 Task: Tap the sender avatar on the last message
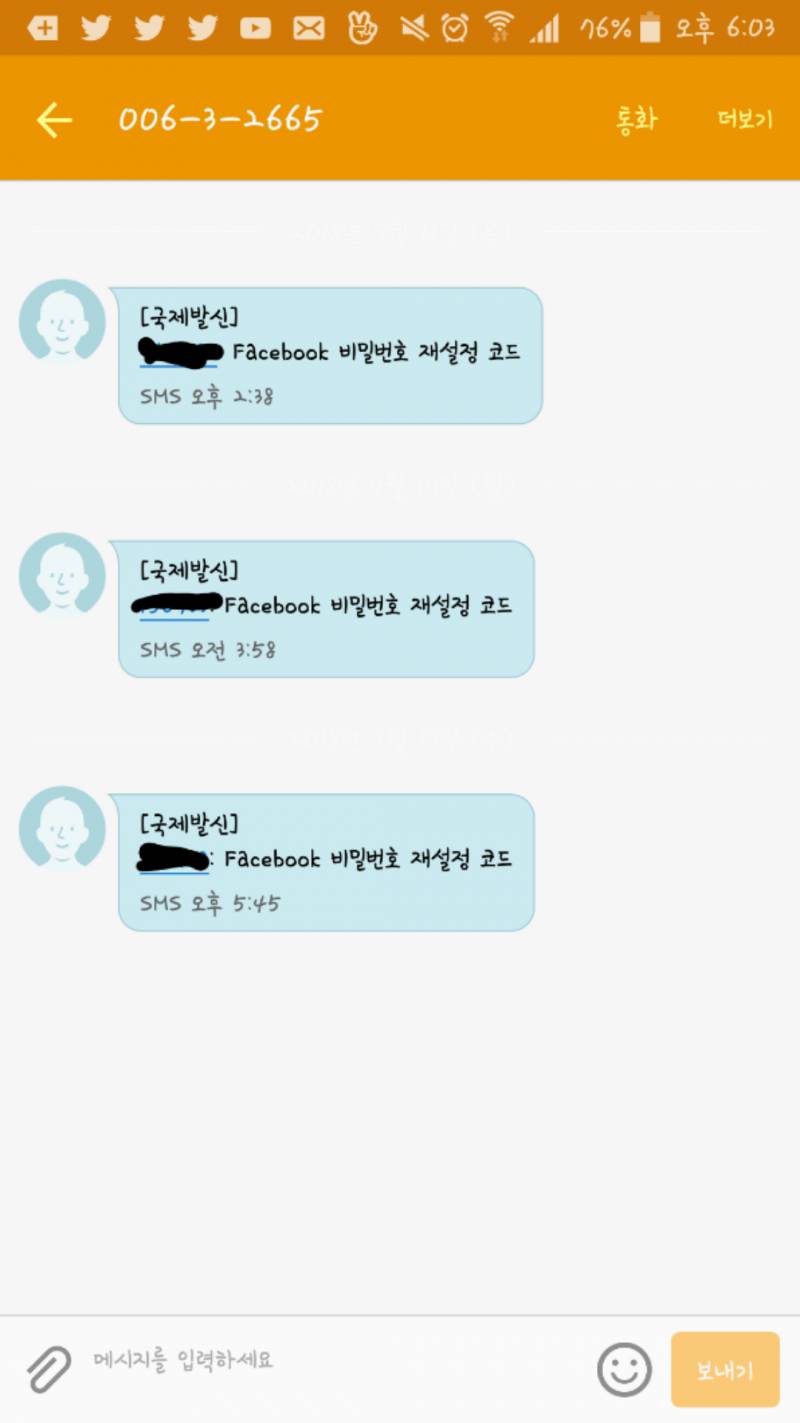coord(61,830)
